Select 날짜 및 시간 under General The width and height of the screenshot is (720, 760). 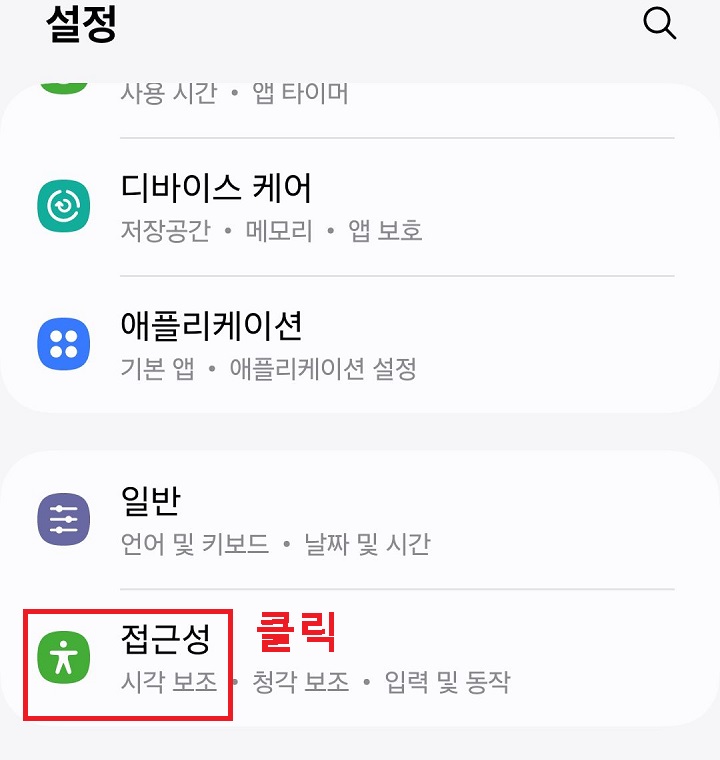(x=370, y=544)
